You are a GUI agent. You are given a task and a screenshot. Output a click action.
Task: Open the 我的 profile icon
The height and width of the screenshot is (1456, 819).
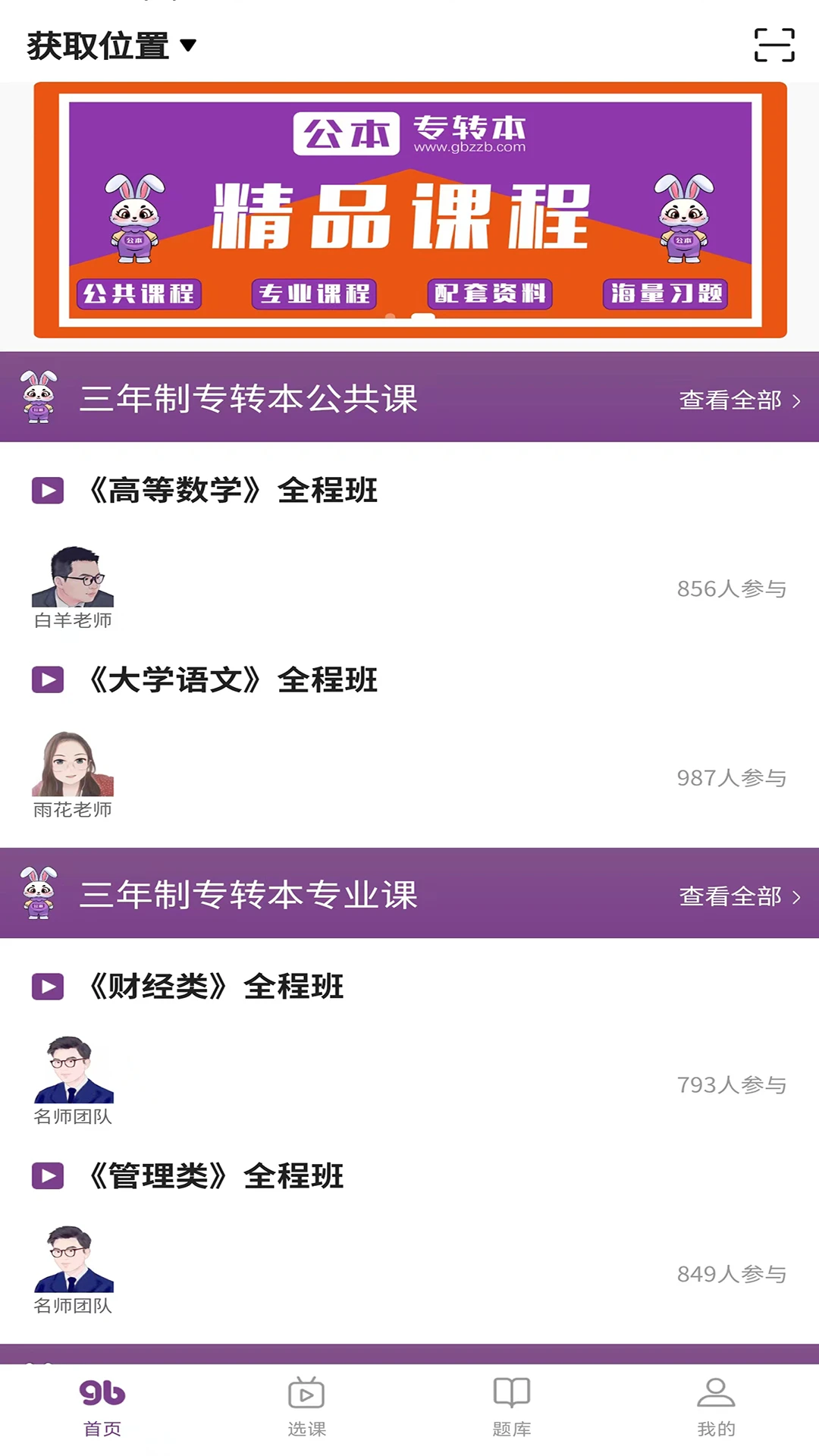tap(715, 1394)
